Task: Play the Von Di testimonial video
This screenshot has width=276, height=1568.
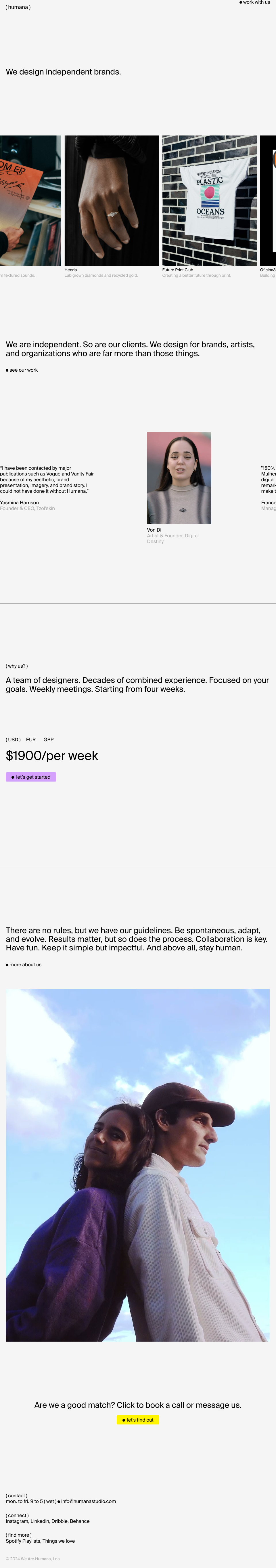Action: click(x=179, y=478)
